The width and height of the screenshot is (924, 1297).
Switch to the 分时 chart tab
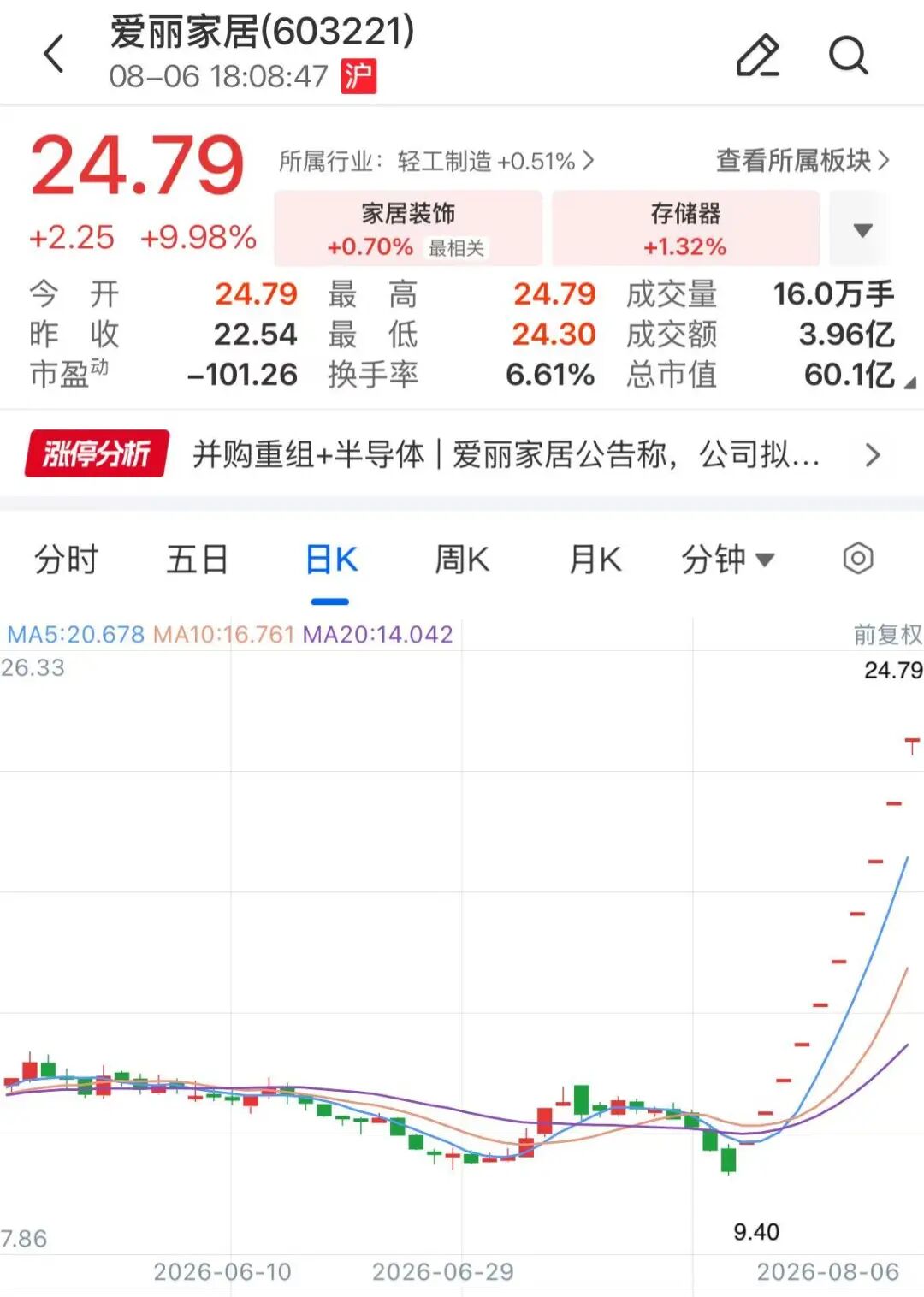pyautogui.click(x=67, y=560)
